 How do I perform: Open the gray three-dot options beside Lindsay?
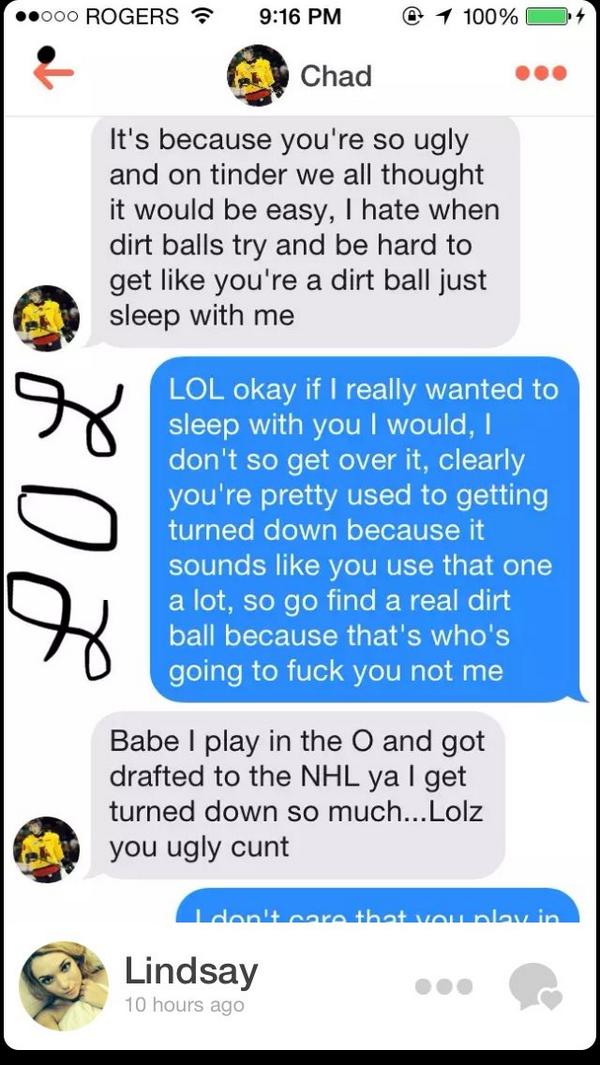(441, 985)
